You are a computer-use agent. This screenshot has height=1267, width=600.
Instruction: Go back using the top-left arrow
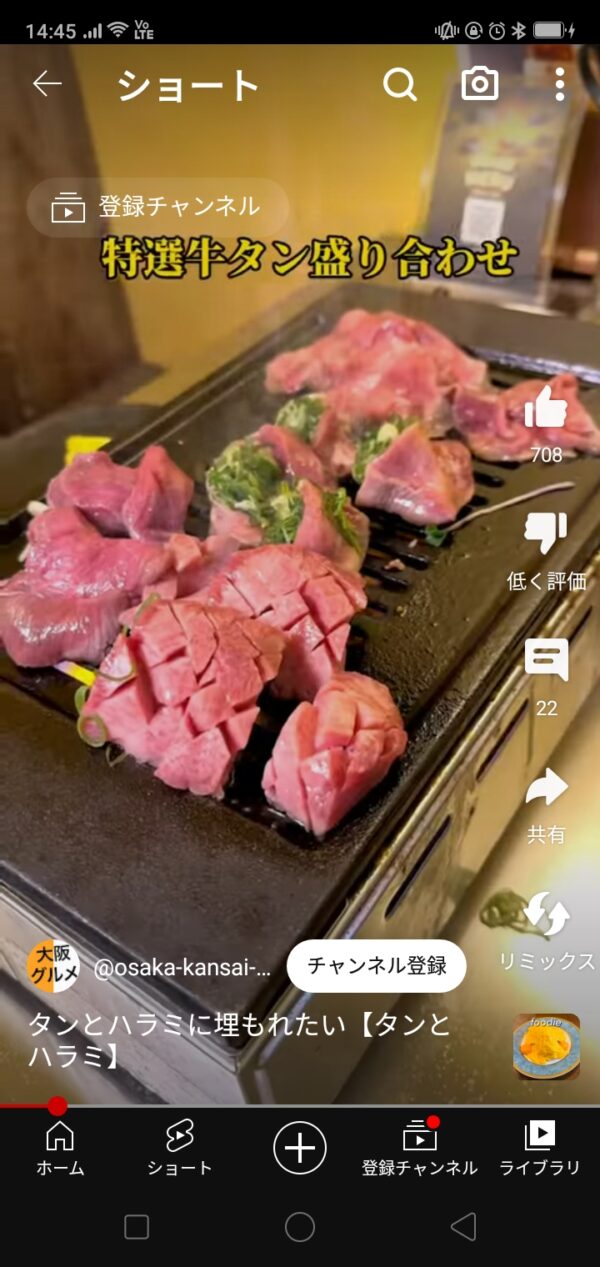(x=47, y=84)
